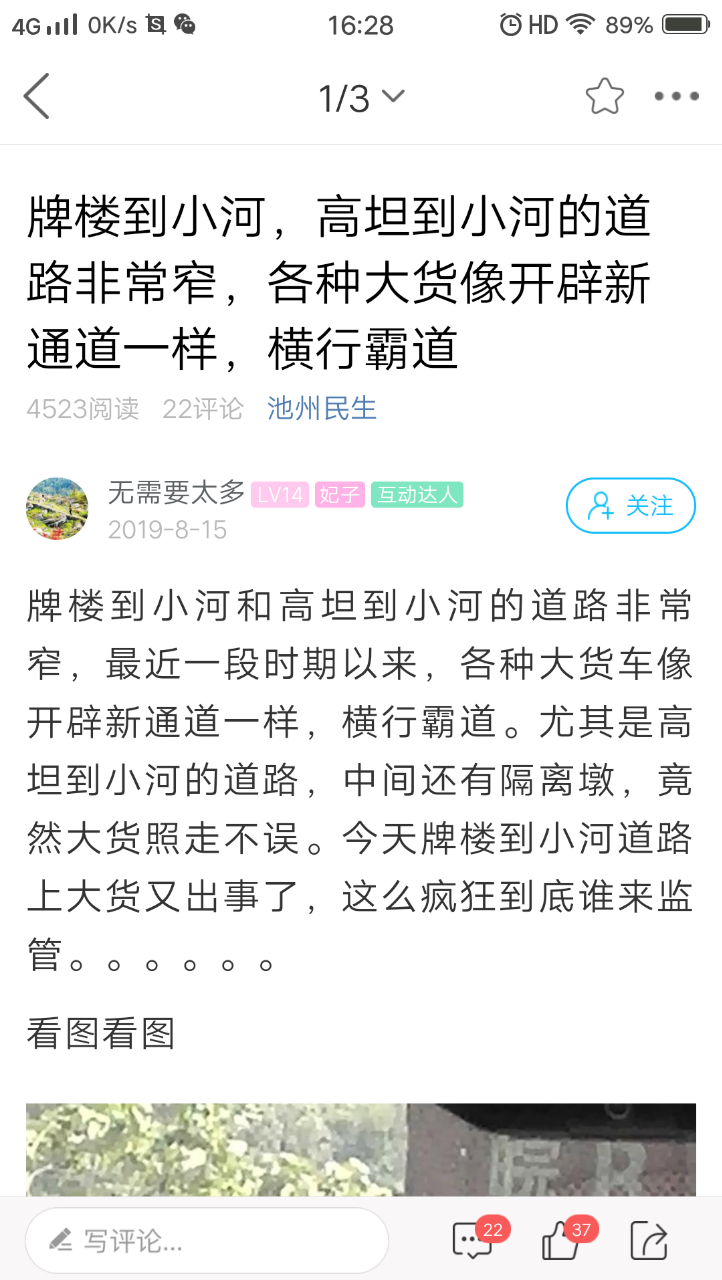Open the attached photo in the post

pyautogui.click(x=360, y=1150)
